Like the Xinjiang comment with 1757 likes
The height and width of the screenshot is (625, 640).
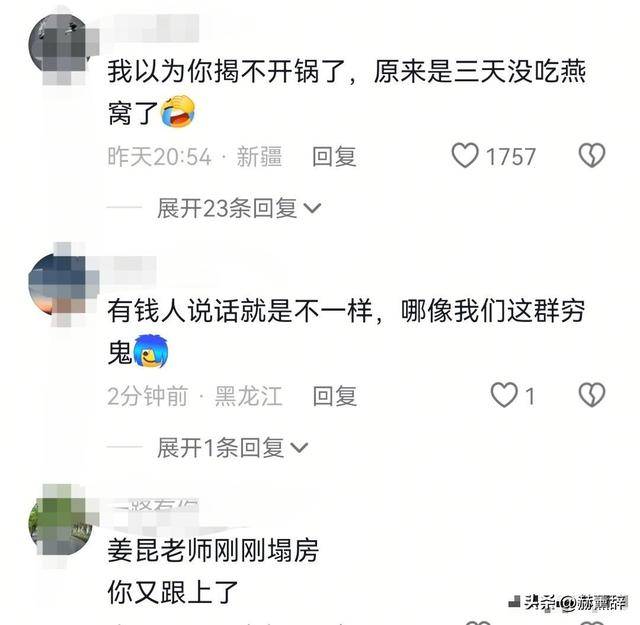pyautogui.click(x=465, y=155)
